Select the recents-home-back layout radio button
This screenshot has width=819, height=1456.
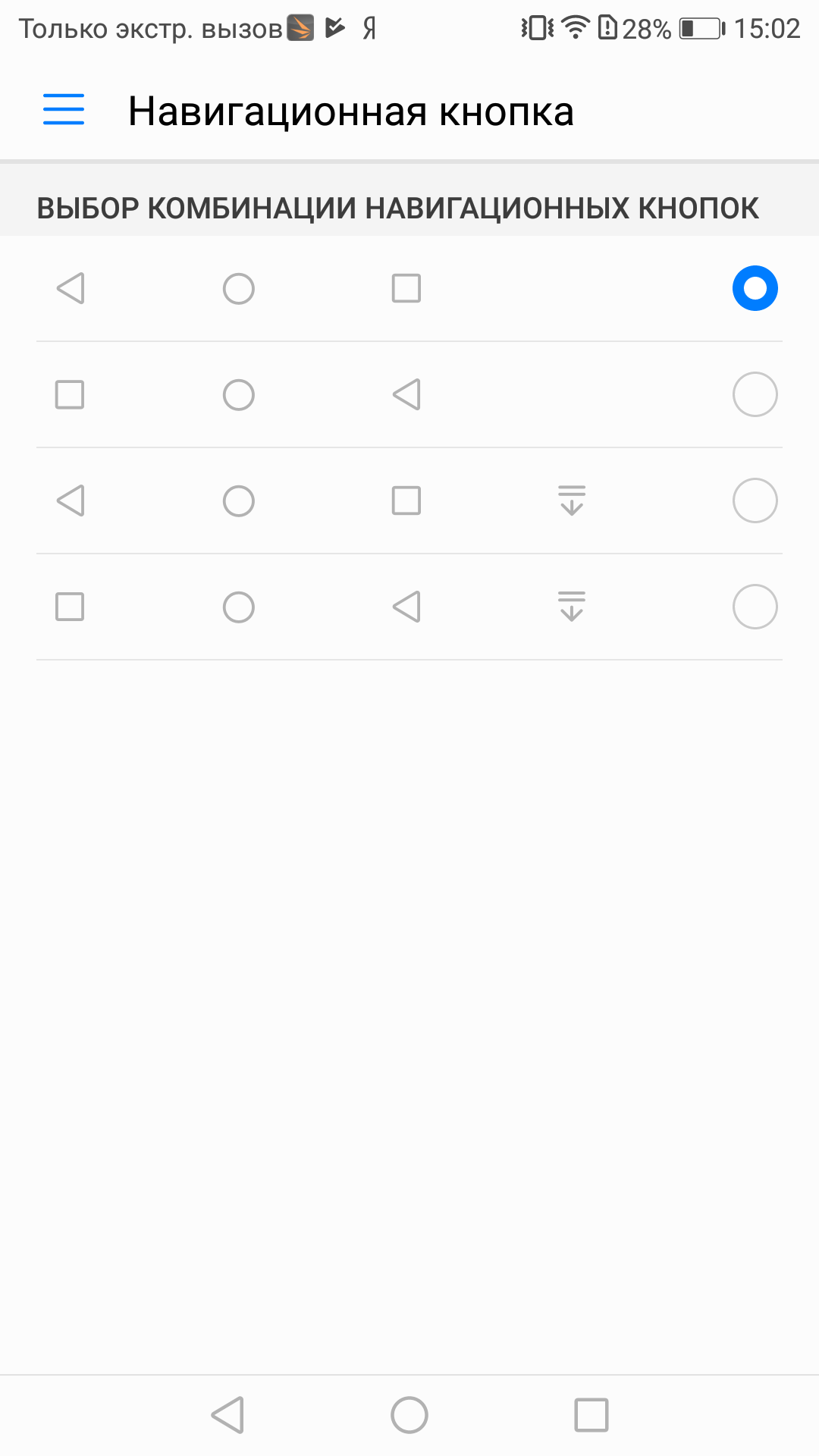tap(755, 394)
